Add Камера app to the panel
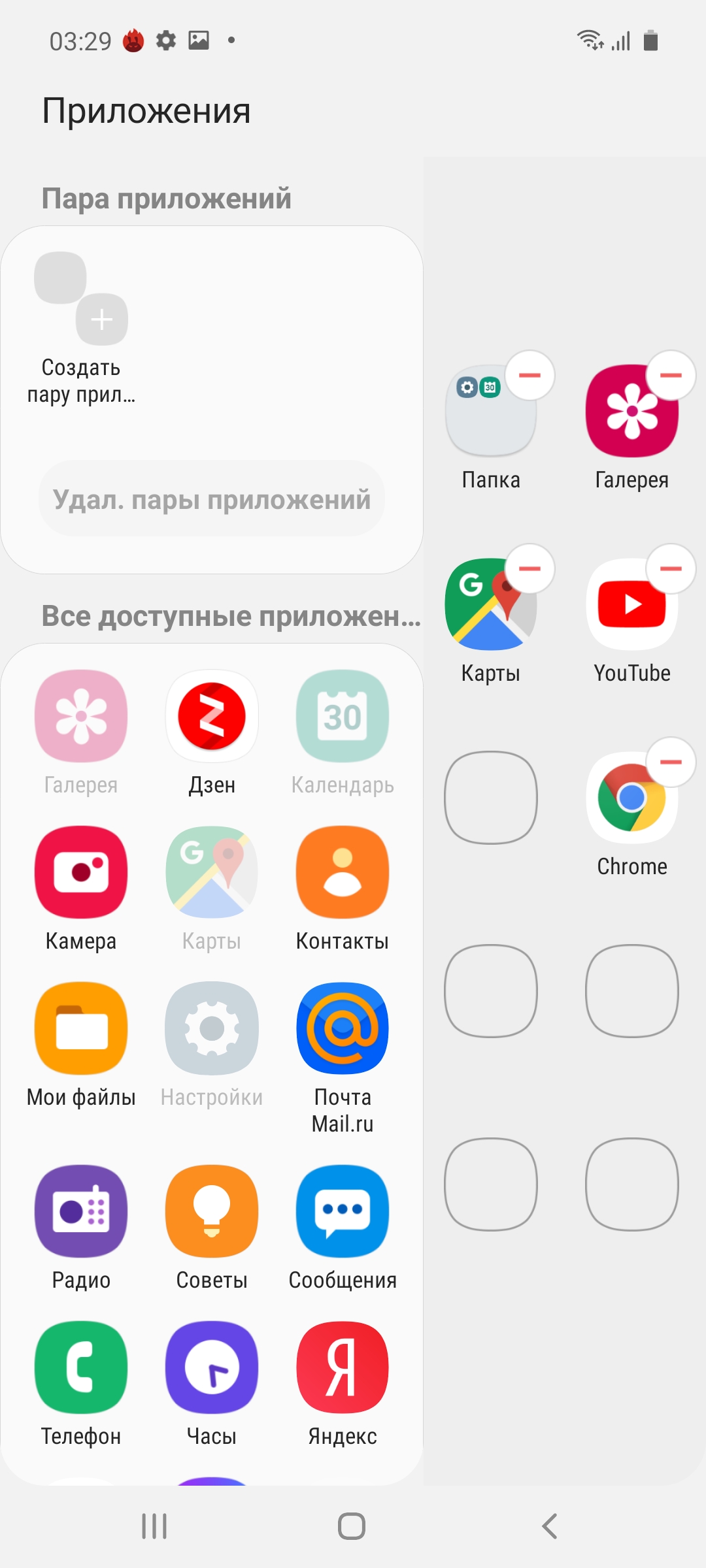Screen dimensions: 706x1568 click(x=81, y=873)
